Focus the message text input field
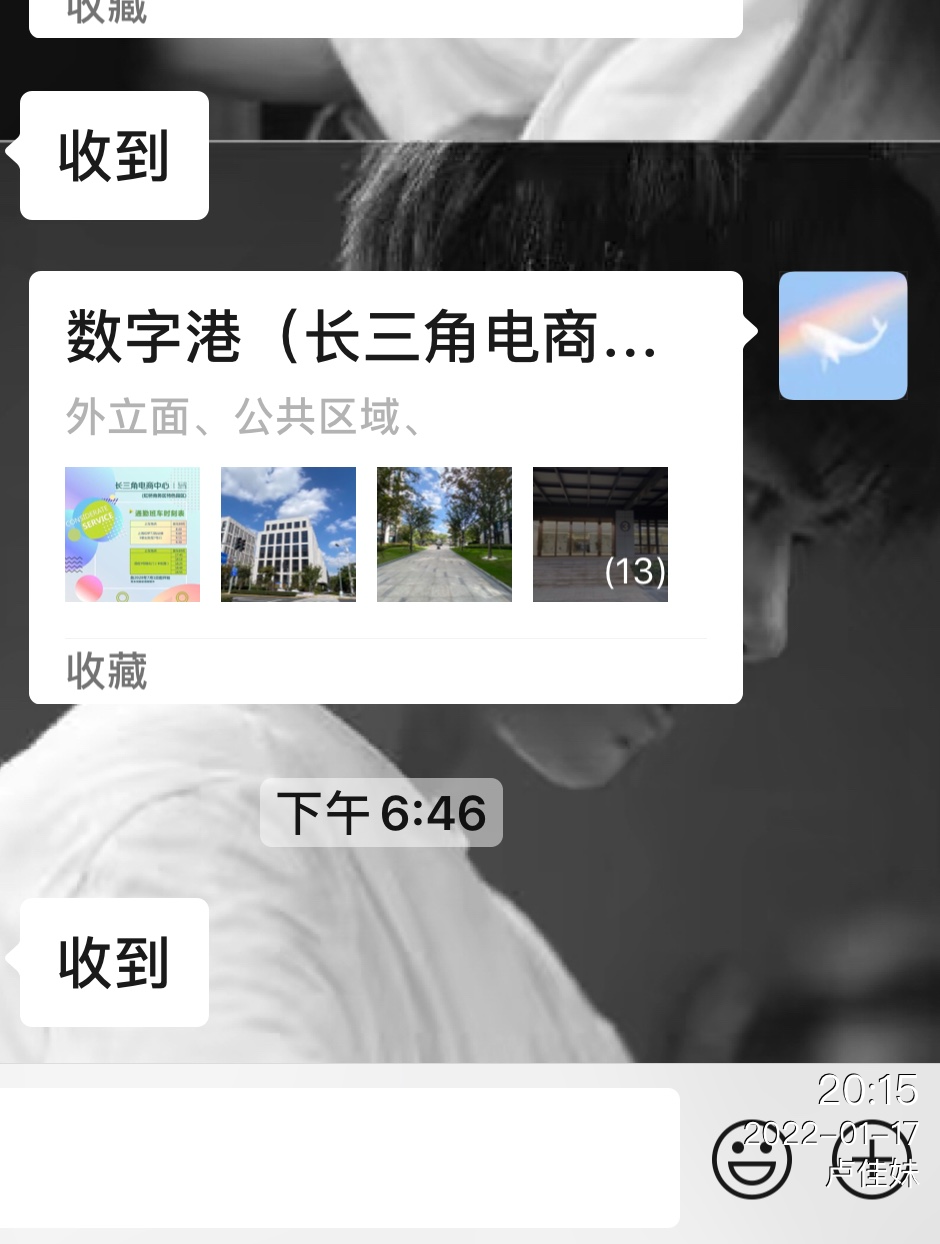The image size is (940, 1244). (340, 1158)
